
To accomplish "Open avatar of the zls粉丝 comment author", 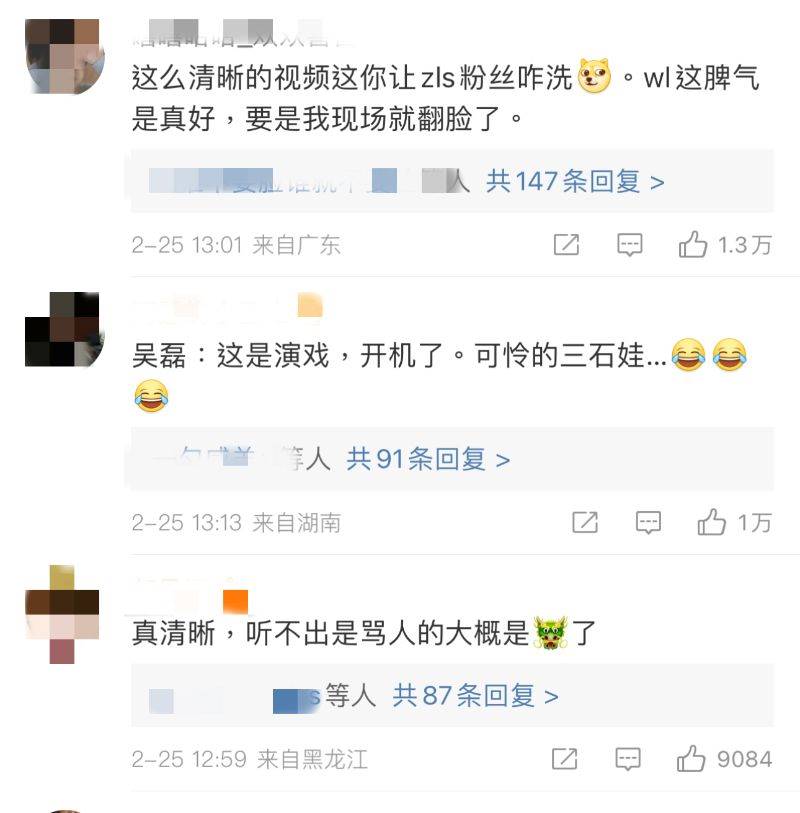I will click(64, 56).
